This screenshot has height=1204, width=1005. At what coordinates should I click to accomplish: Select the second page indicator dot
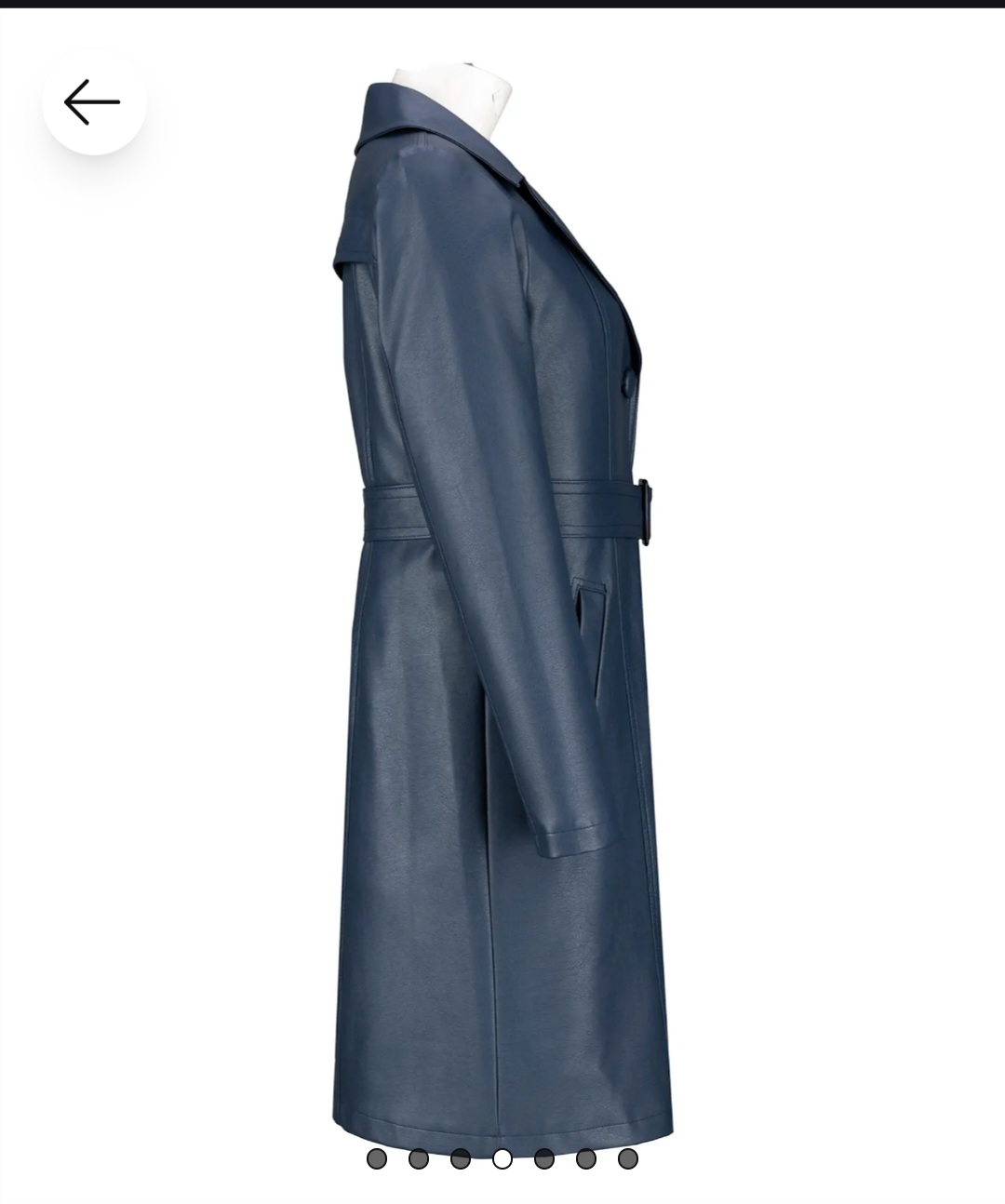pyautogui.click(x=419, y=1158)
